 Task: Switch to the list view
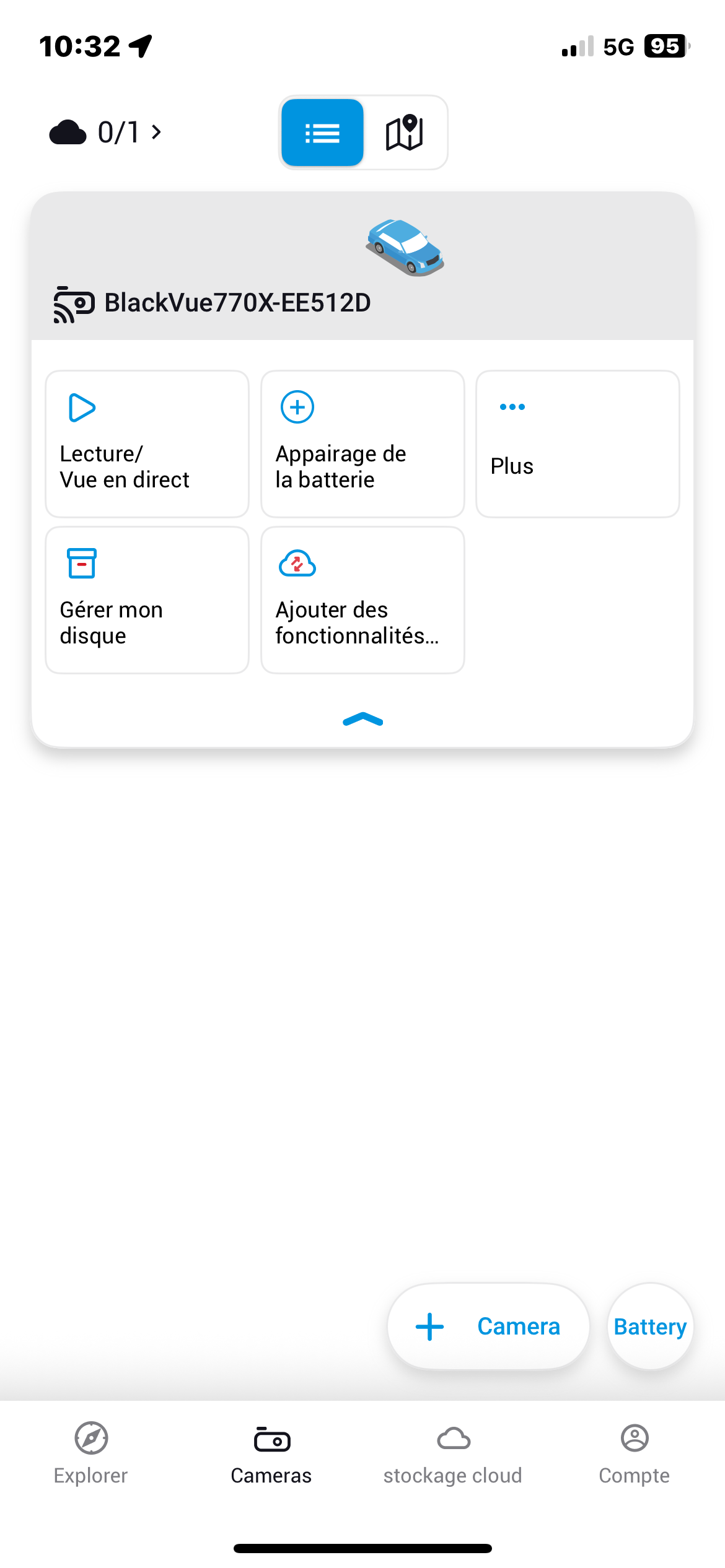[x=322, y=133]
